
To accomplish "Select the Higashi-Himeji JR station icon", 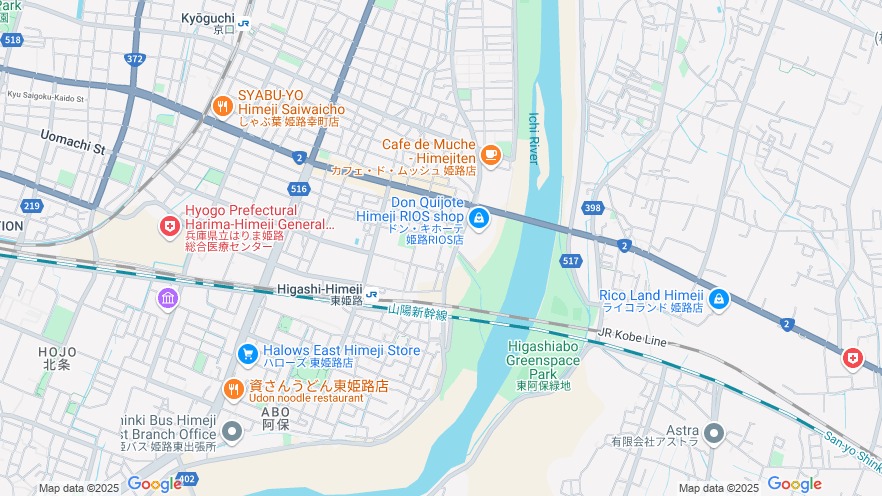I will 372,294.
